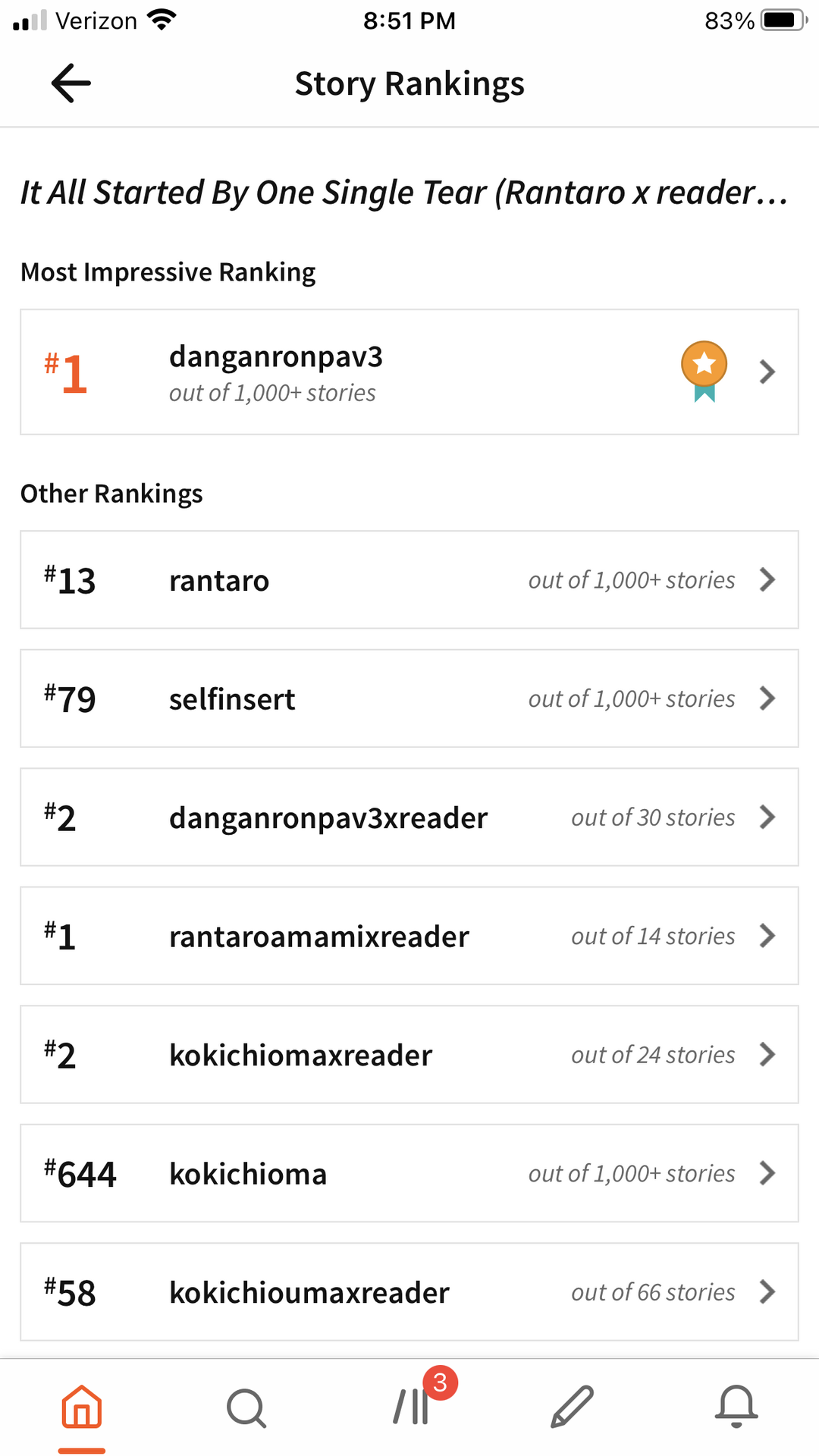Go back with the top-left arrow
This screenshot has width=819, height=1456.
pos(71,83)
